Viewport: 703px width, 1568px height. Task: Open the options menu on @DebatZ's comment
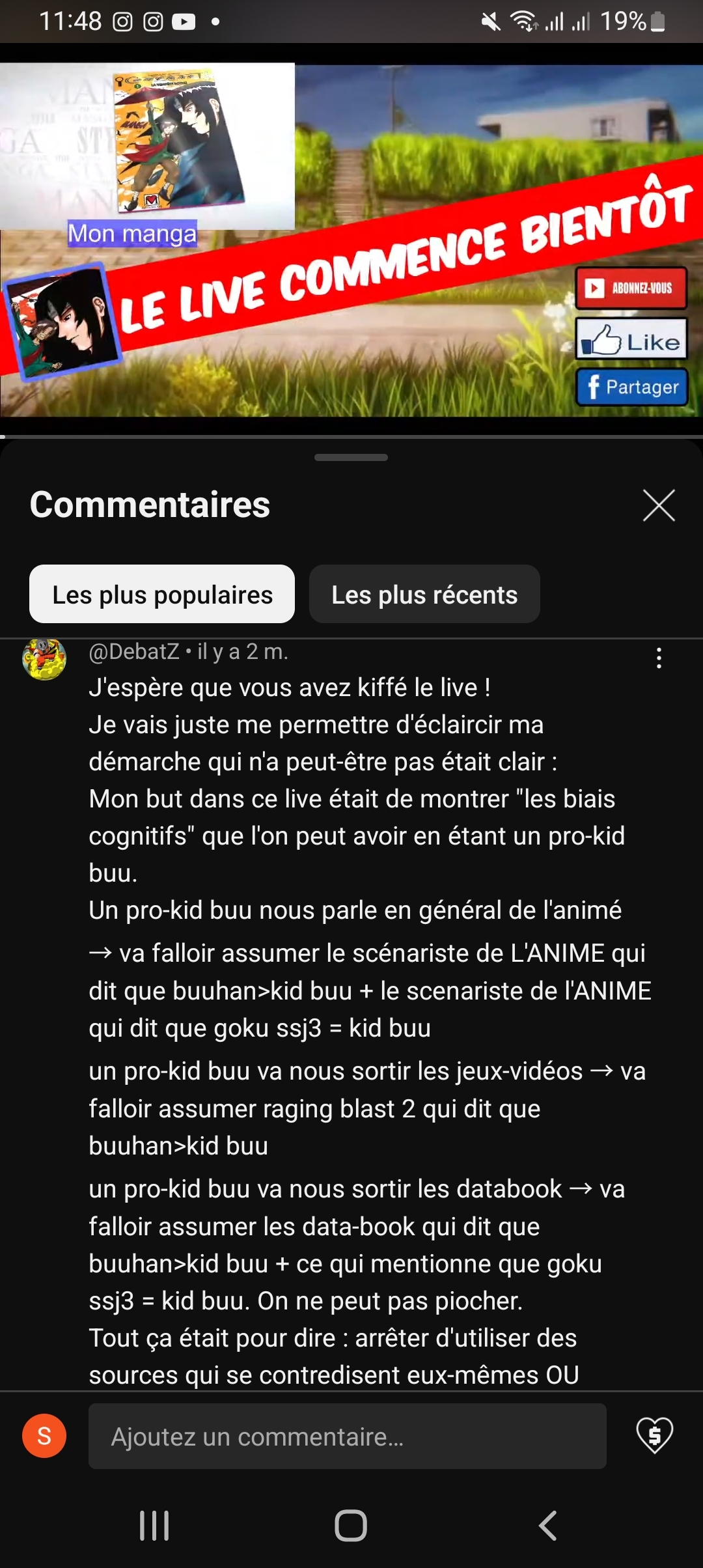point(659,658)
